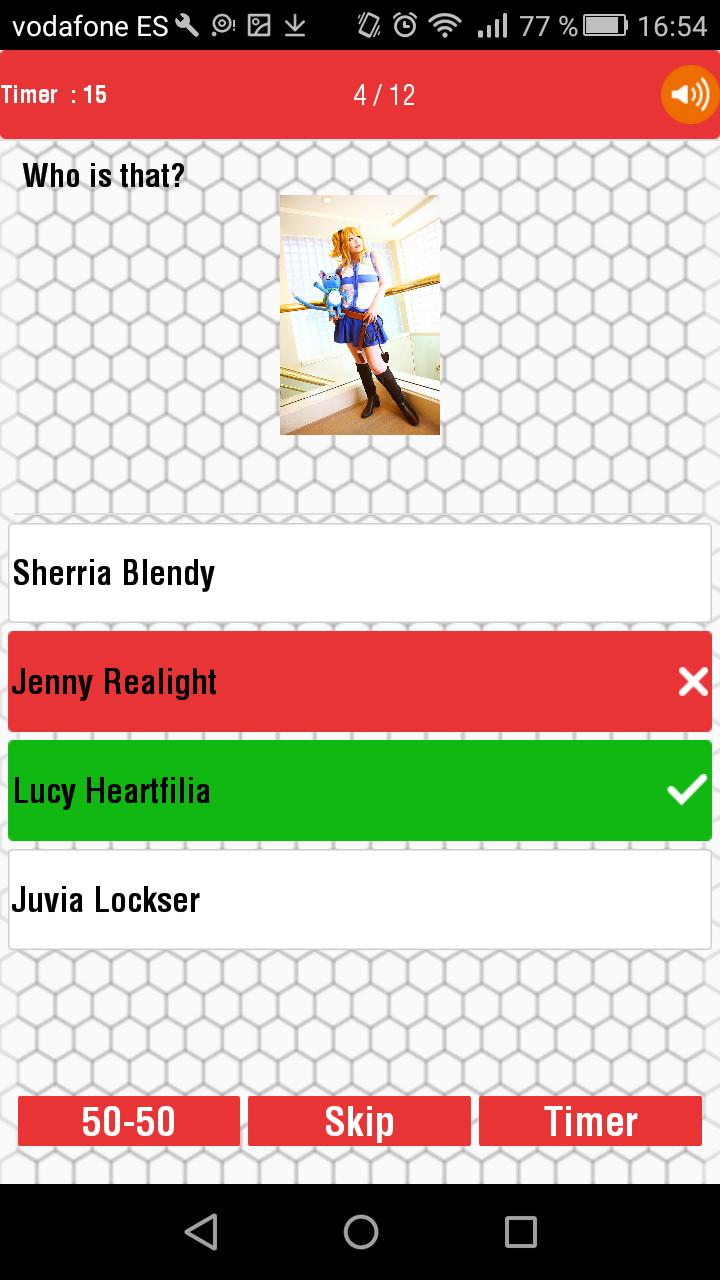The image size is (720, 1280).
Task: Toggle the sound speaker icon
Action: pyautogui.click(x=690, y=95)
